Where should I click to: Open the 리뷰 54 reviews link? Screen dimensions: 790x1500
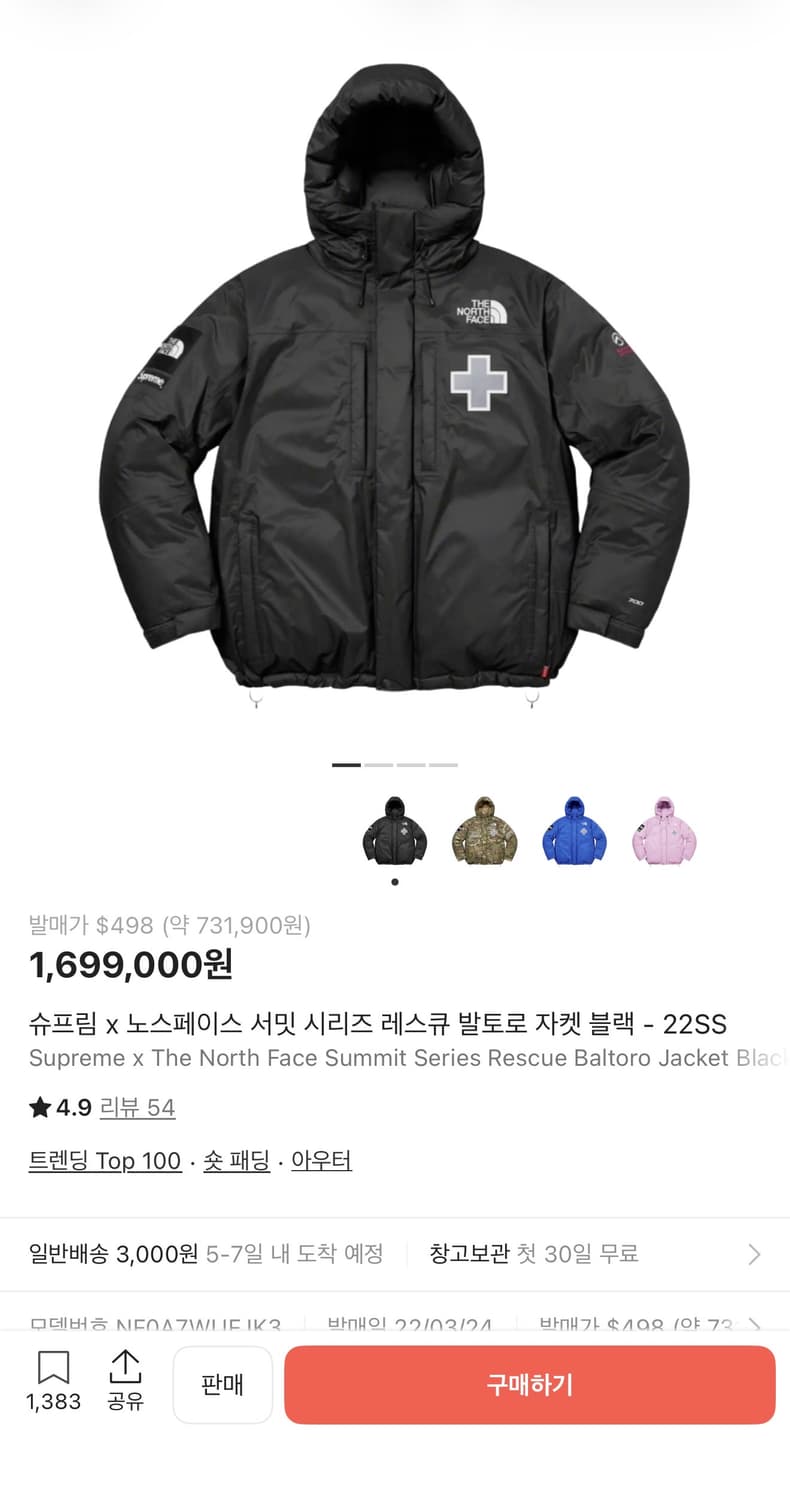[137, 1107]
